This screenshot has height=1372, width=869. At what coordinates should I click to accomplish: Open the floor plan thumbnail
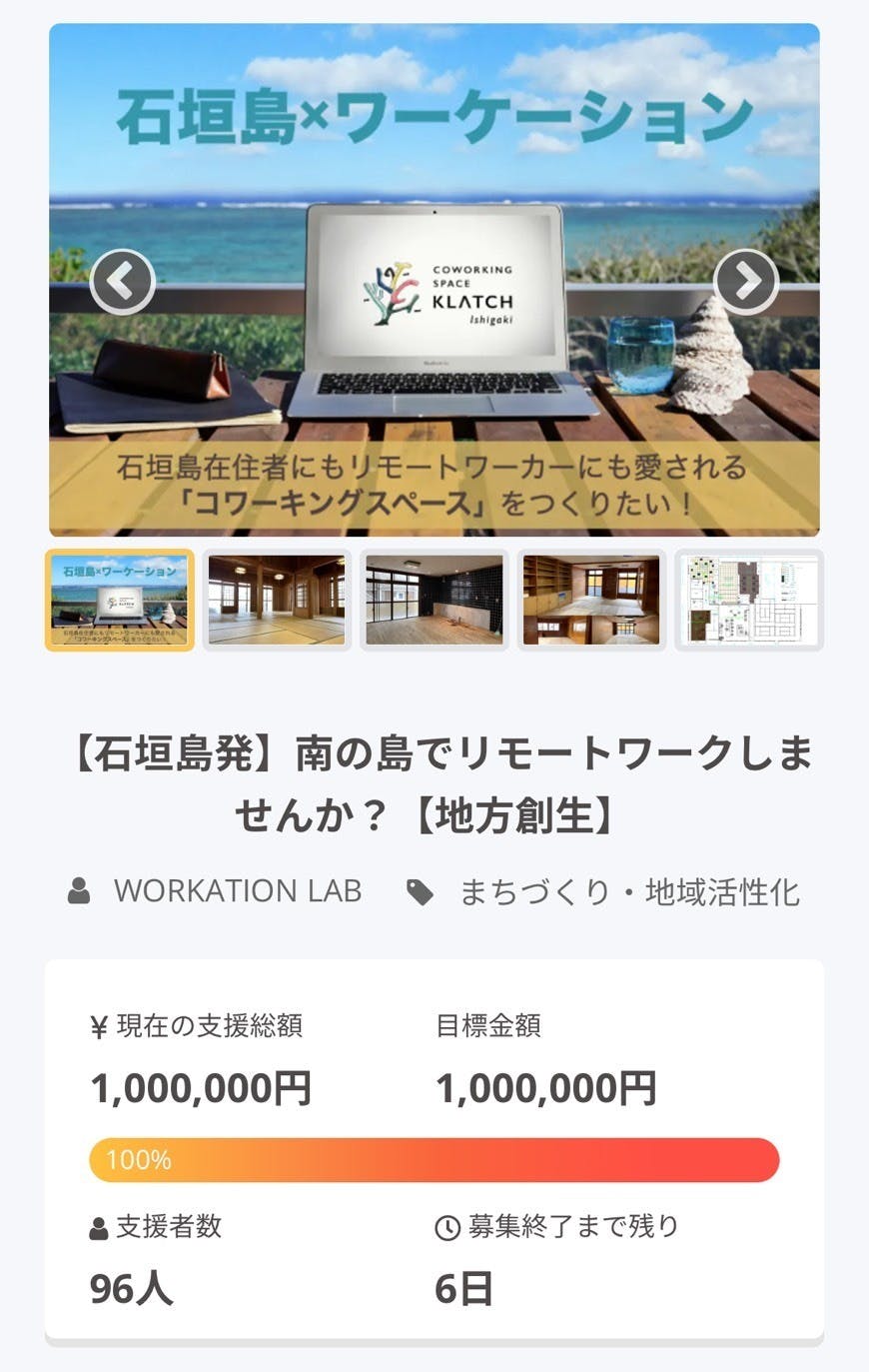point(749,600)
